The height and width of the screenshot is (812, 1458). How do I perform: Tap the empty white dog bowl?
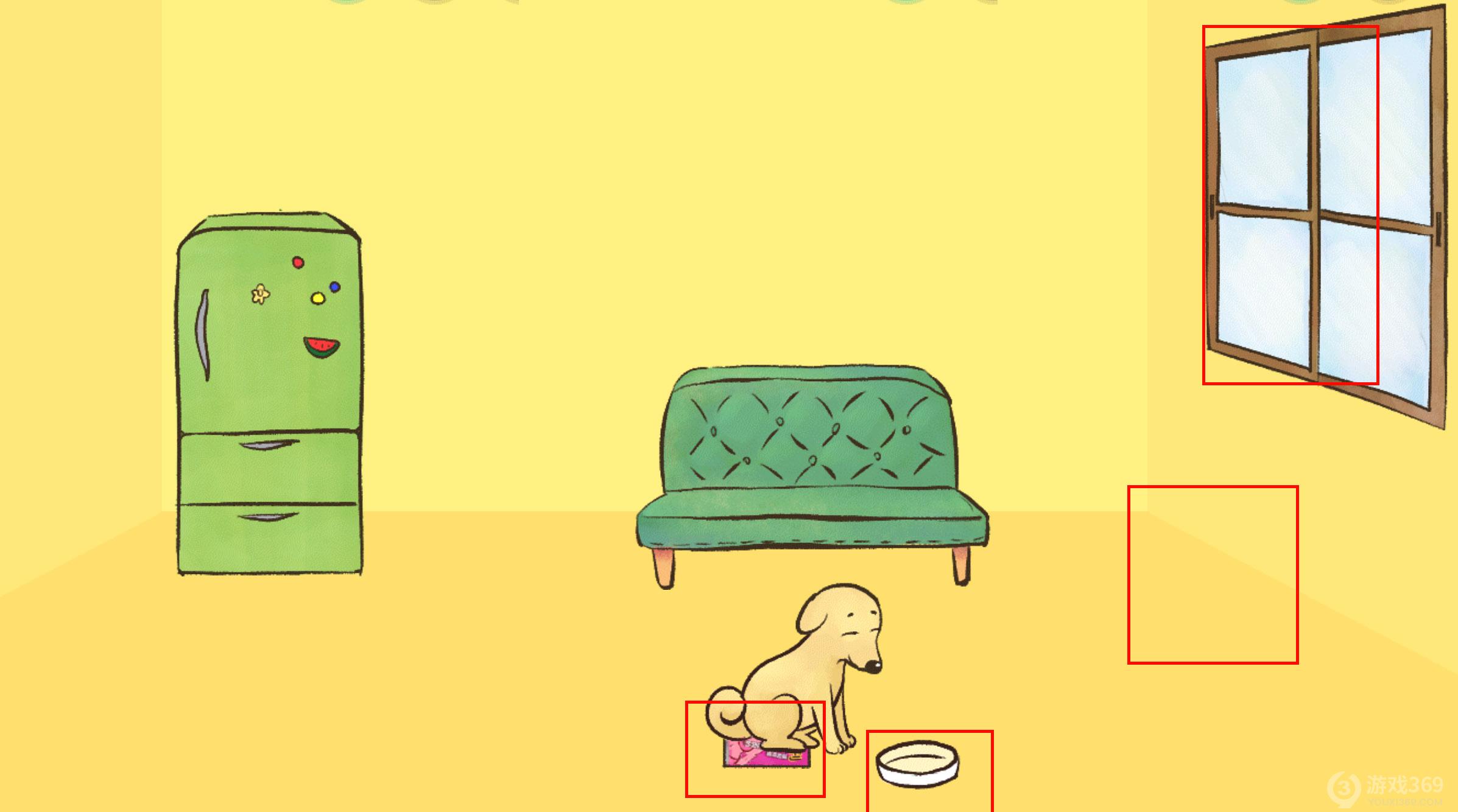coord(918,764)
